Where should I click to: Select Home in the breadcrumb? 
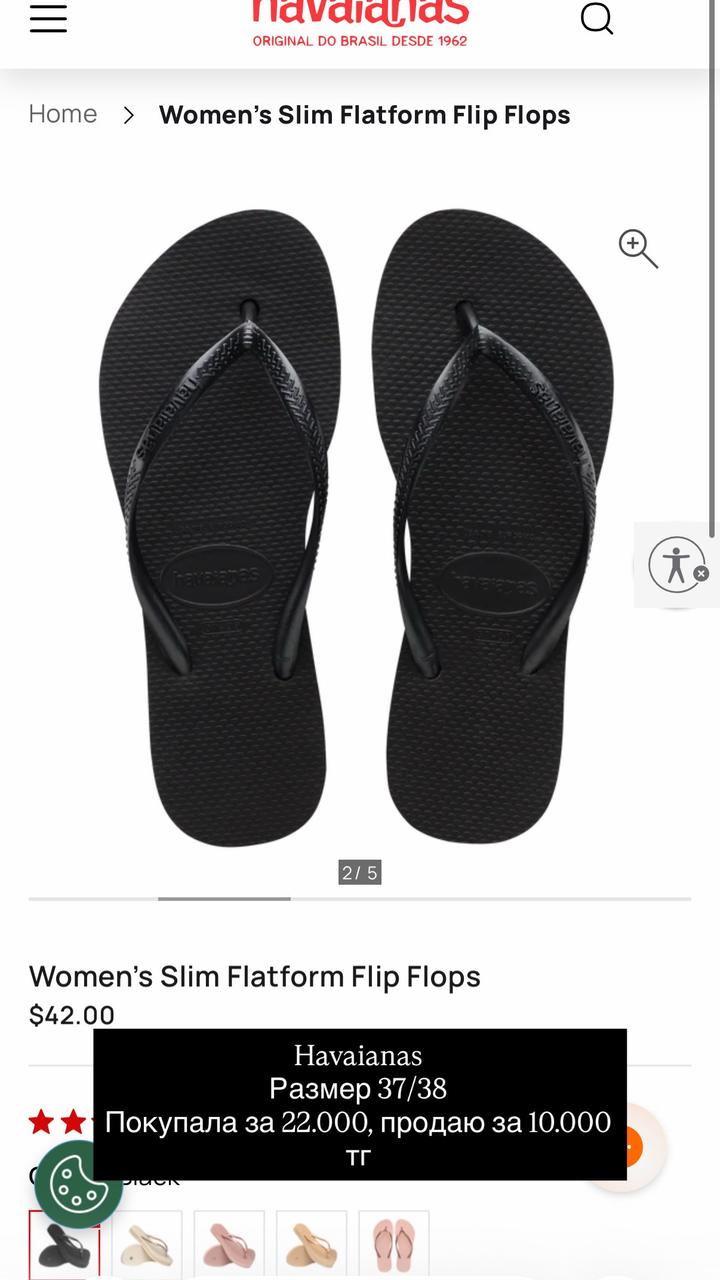[63, 115]
